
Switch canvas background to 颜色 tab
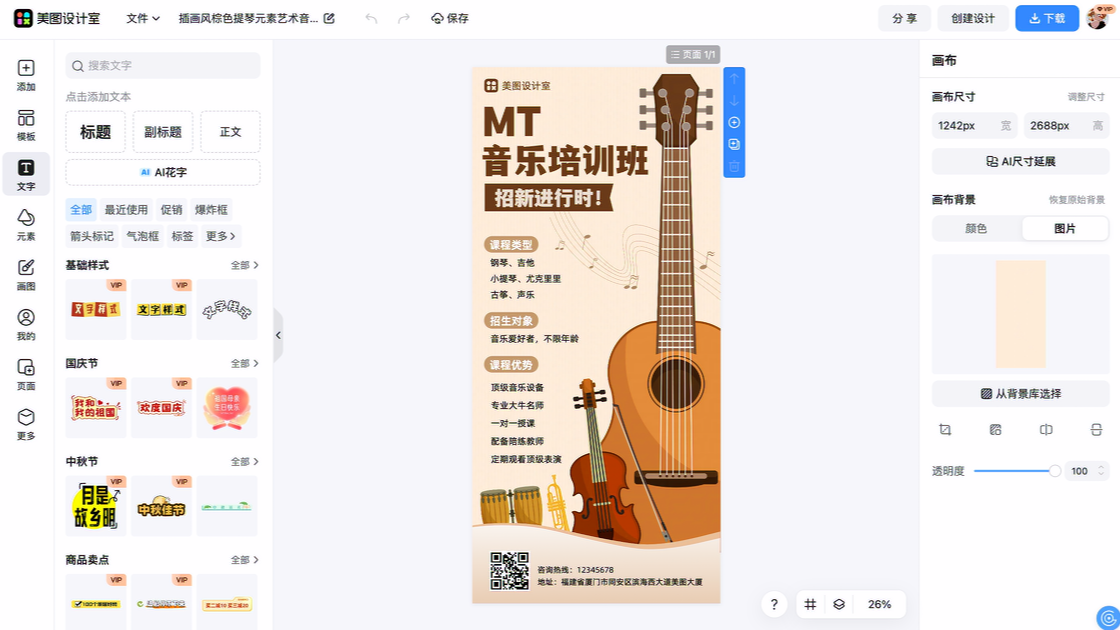tap(975, 228)
